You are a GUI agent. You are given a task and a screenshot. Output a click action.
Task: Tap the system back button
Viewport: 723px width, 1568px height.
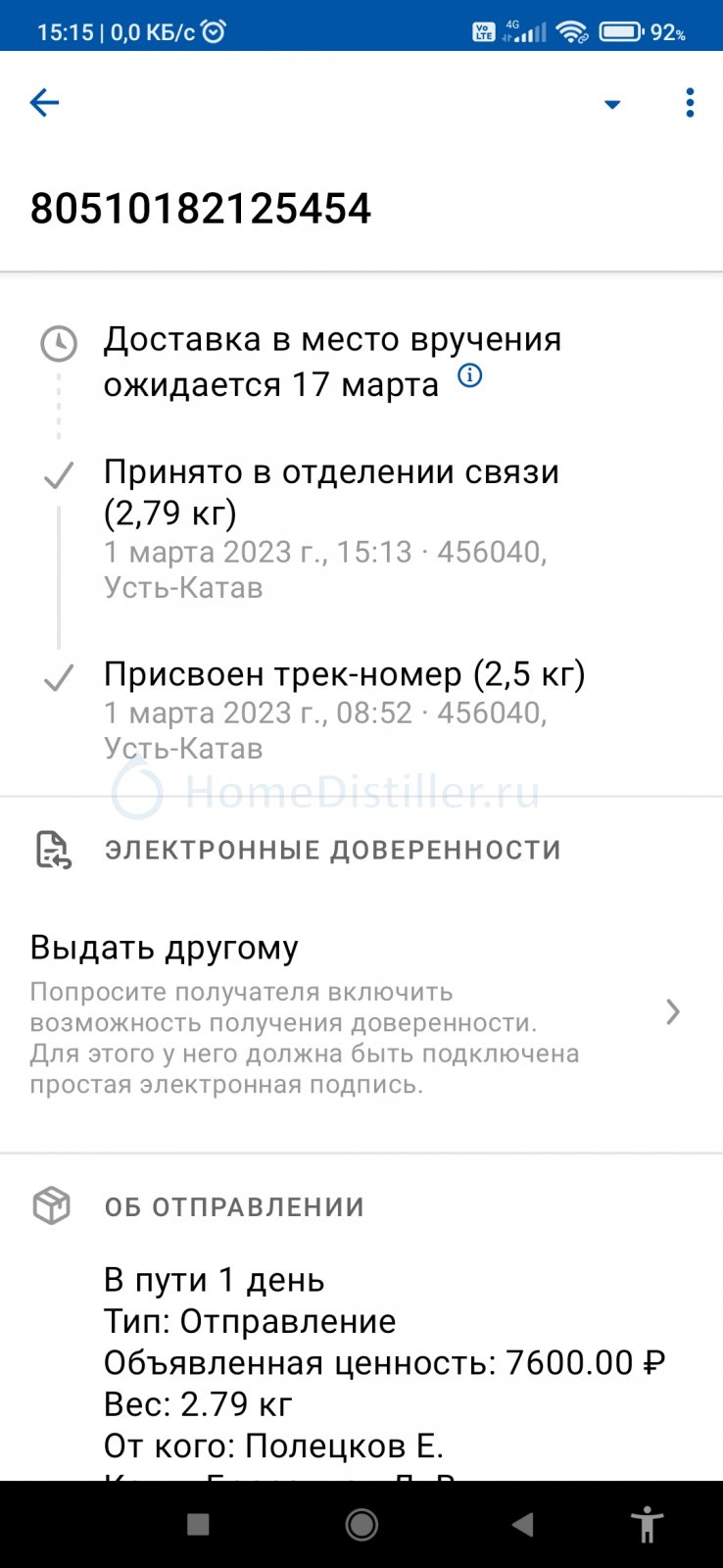click(x=522, y=1524)
